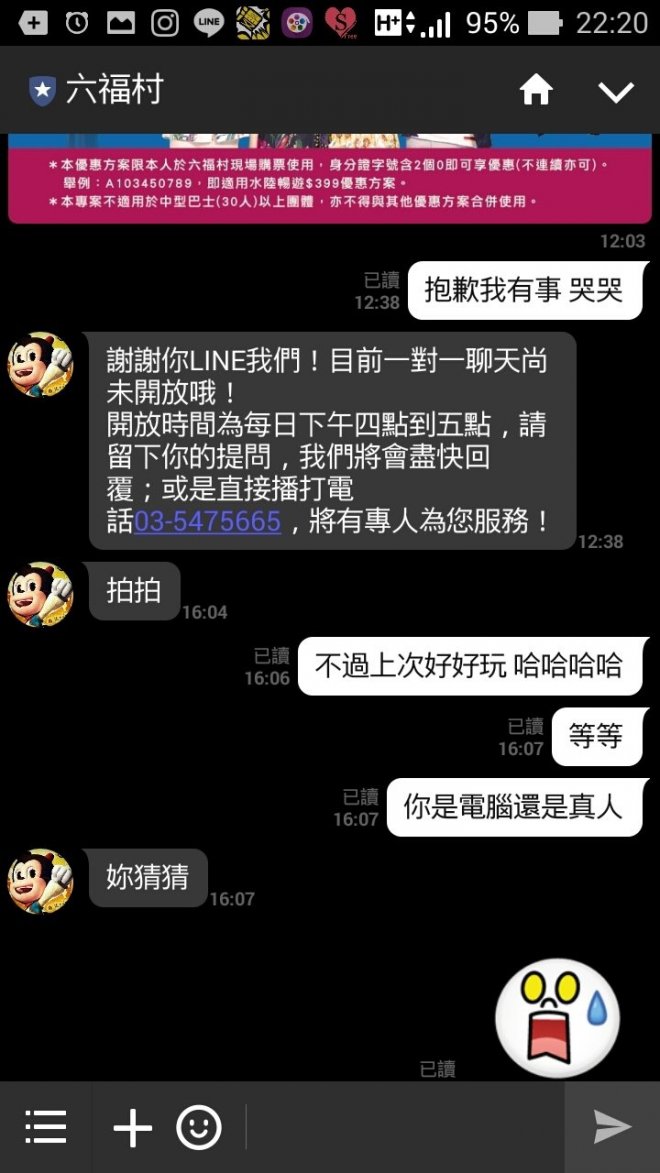Image resolution: width=660 pixels, height=1173 pixels.
Task: Tap the shocked face sticker
Action: click(x=557, y=1017)
